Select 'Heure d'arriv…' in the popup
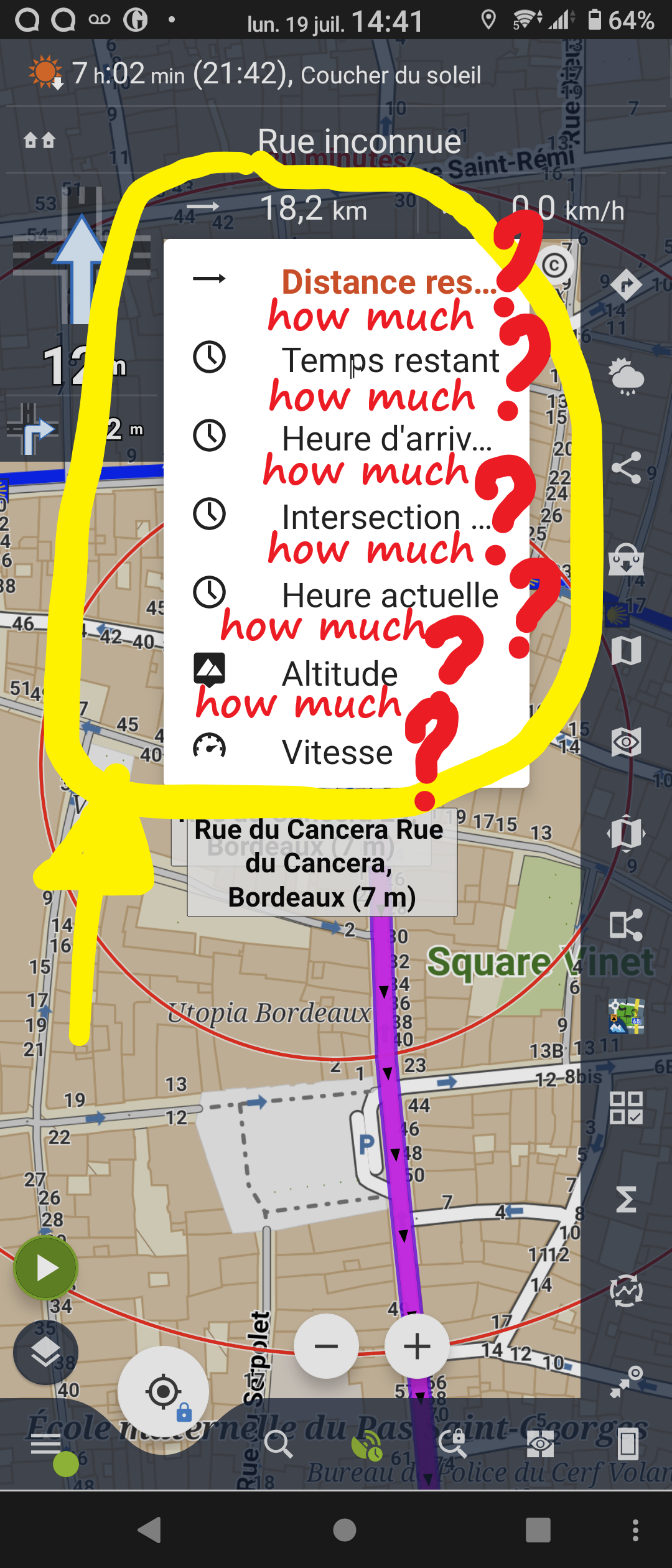Viewport: 672px width, 1568px height. (346, 438)
